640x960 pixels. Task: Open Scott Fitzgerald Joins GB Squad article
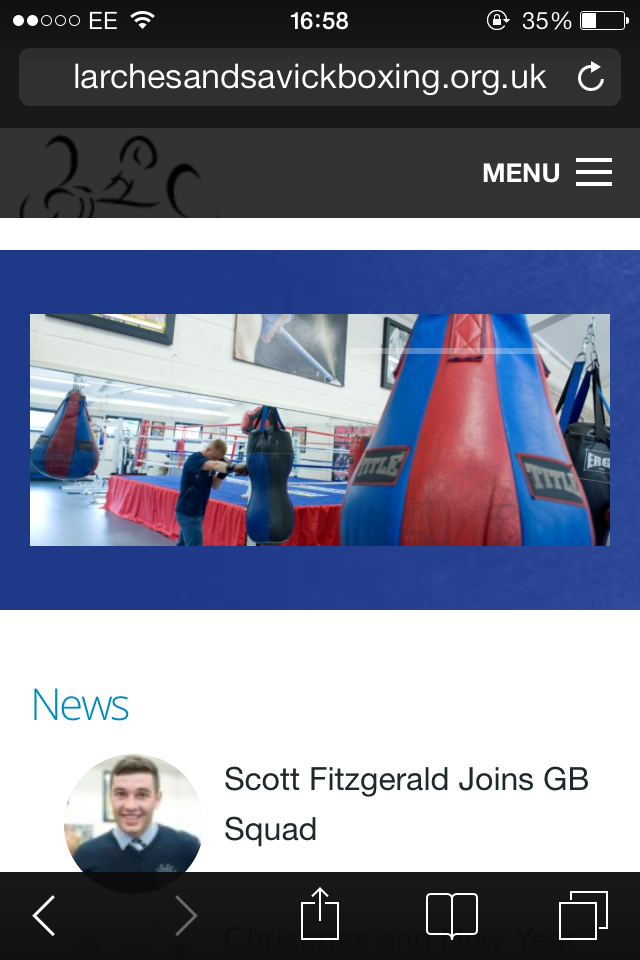[x=405, y=803]
